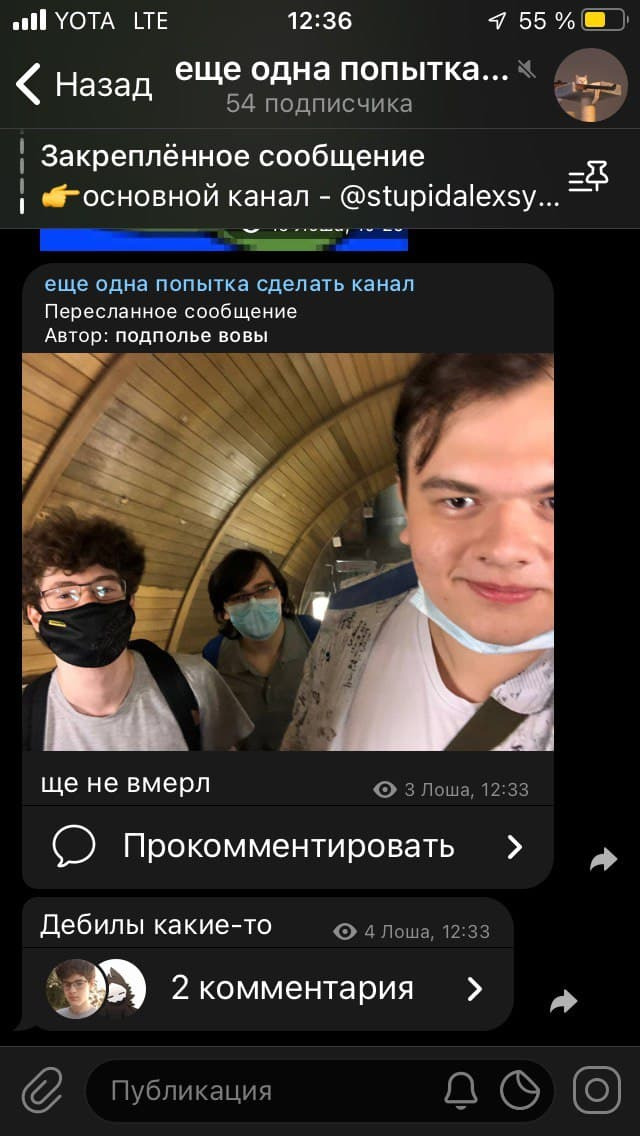Forward the Дебилы какие-то post

(x=564, y=1001)
